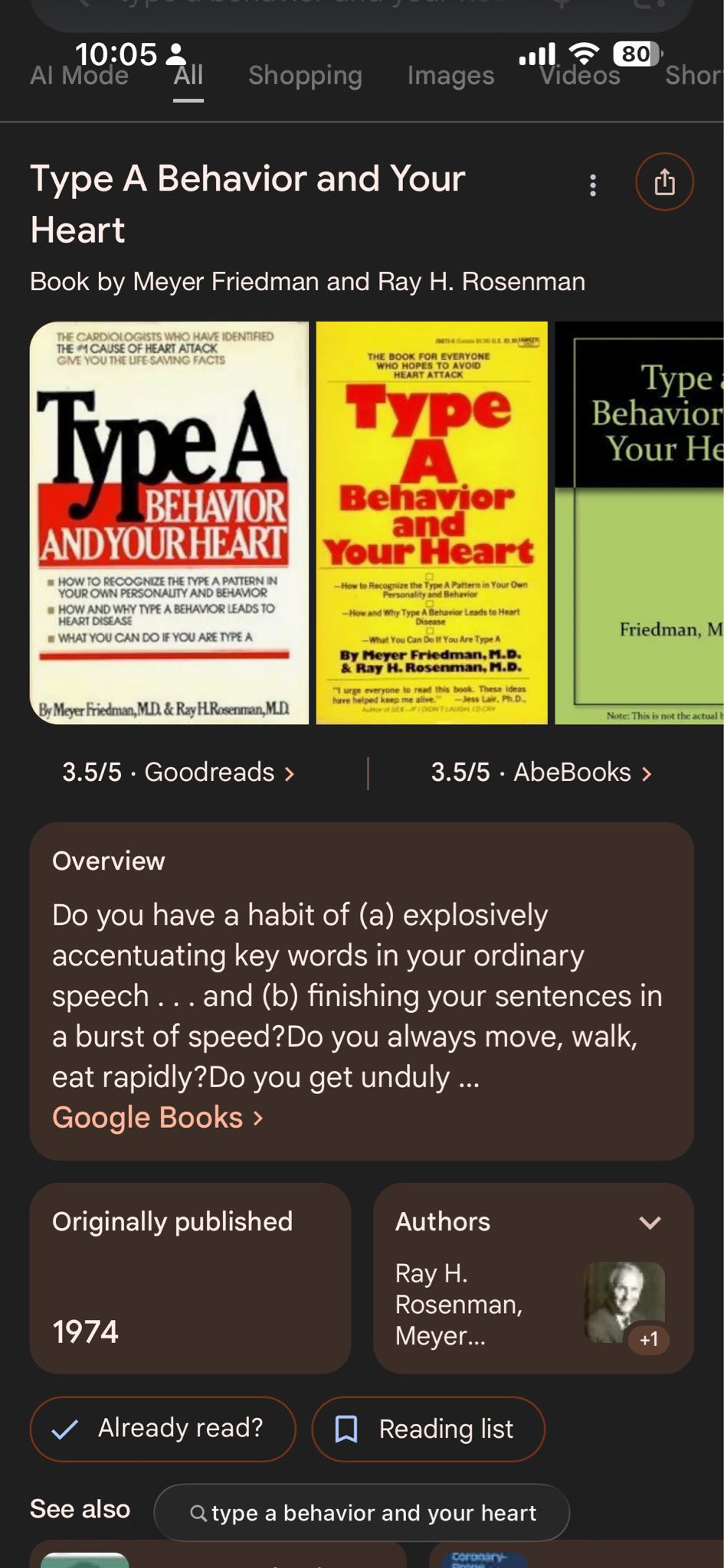Share this book result
The width and height of the screenshot is (724, 1568).
[x=664, y=182]
